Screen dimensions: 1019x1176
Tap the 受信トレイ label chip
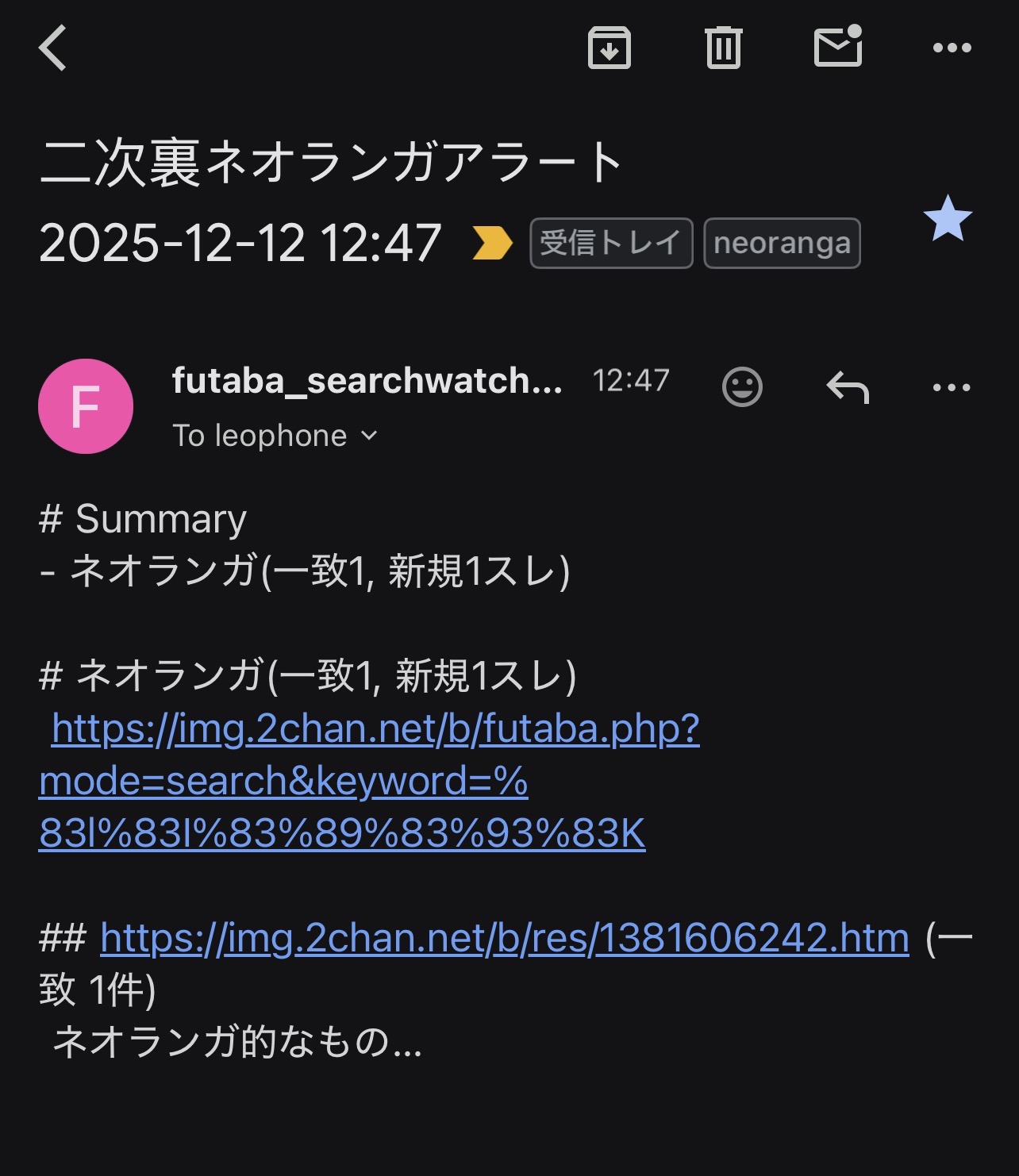click(x=611, y=243)
